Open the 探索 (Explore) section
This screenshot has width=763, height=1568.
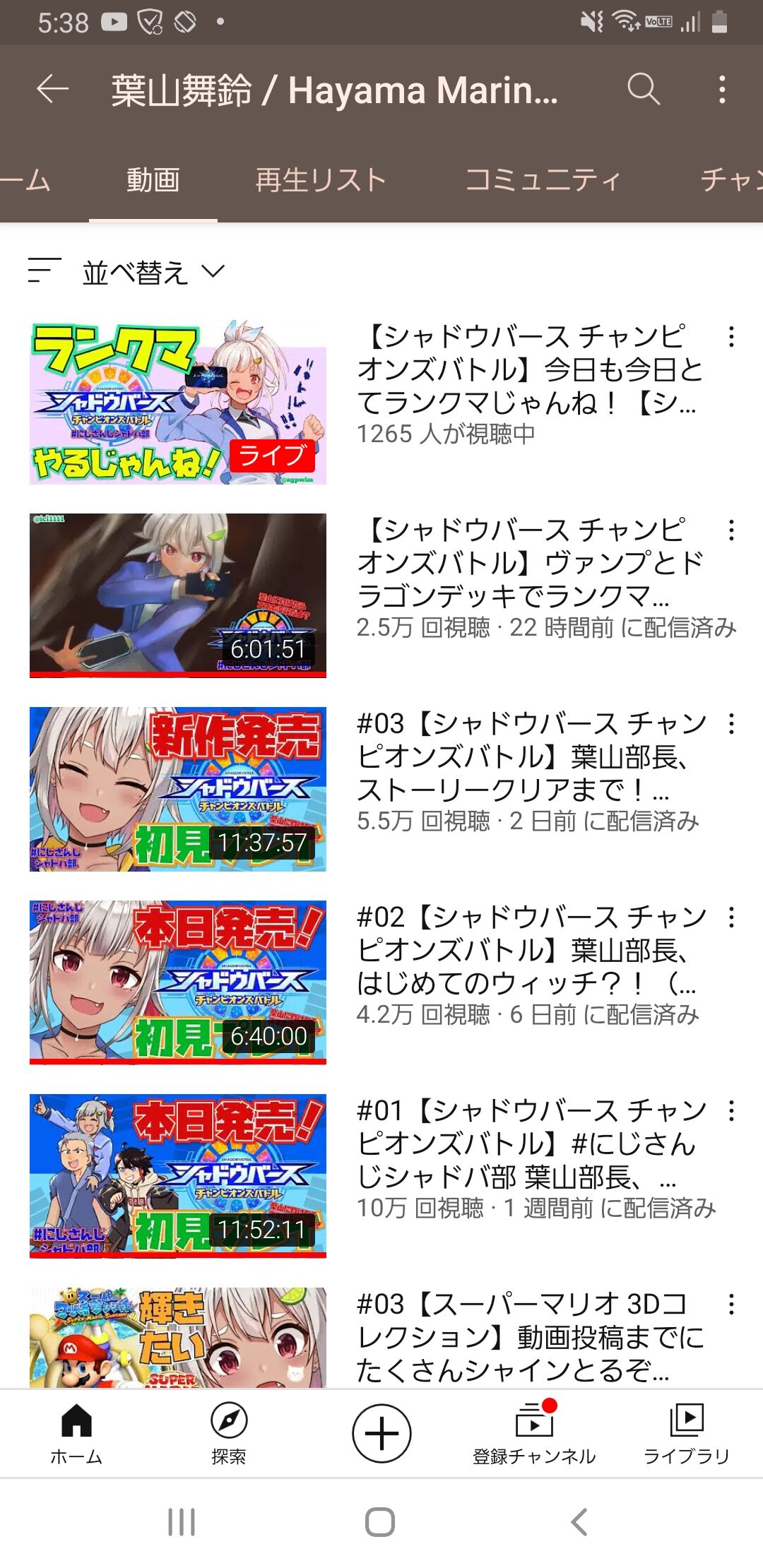[x=229, y=1434]
